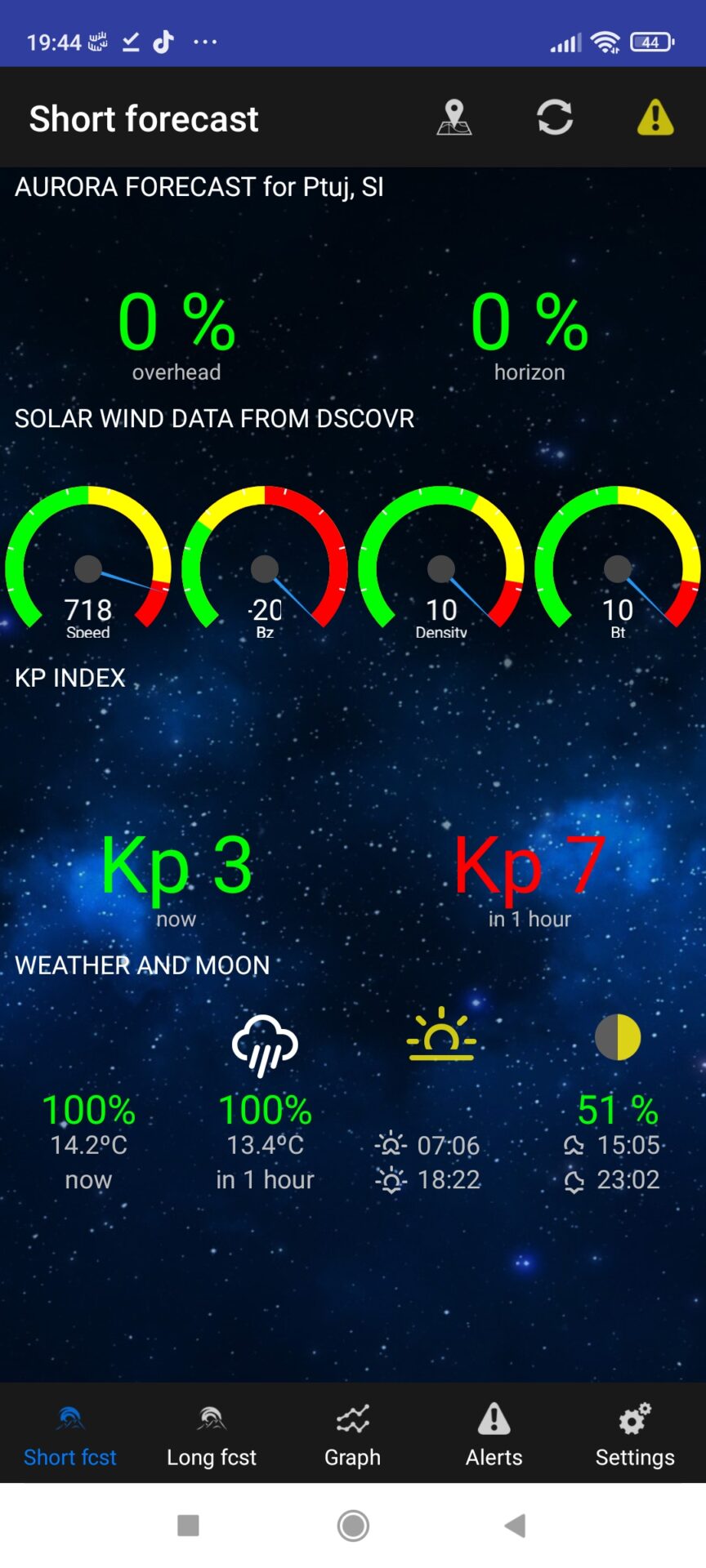This screenshot has width=706, height=1568.
Task: Open the Graph tab
Action: pos(353,1435)
